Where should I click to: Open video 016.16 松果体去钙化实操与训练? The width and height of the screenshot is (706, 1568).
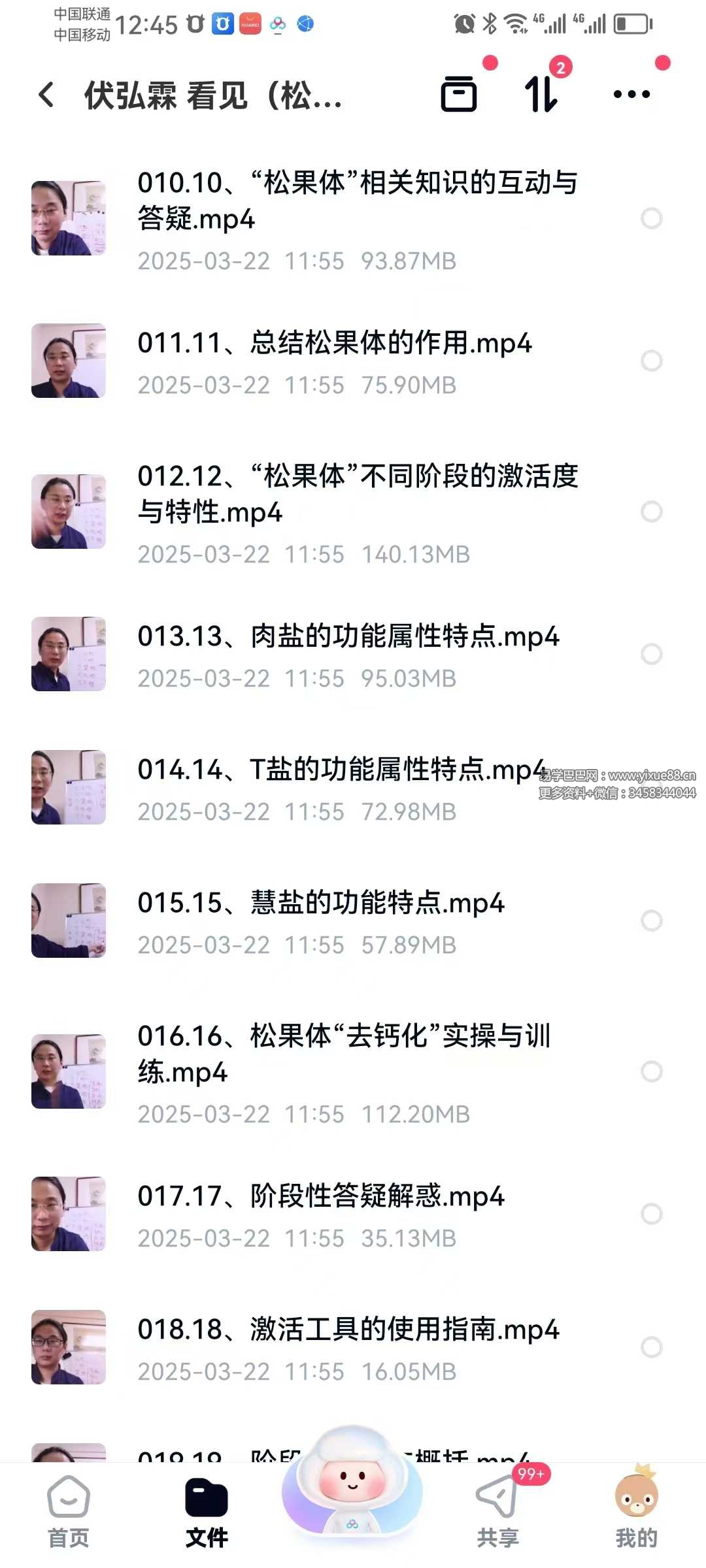click(x=353, y=1072)
